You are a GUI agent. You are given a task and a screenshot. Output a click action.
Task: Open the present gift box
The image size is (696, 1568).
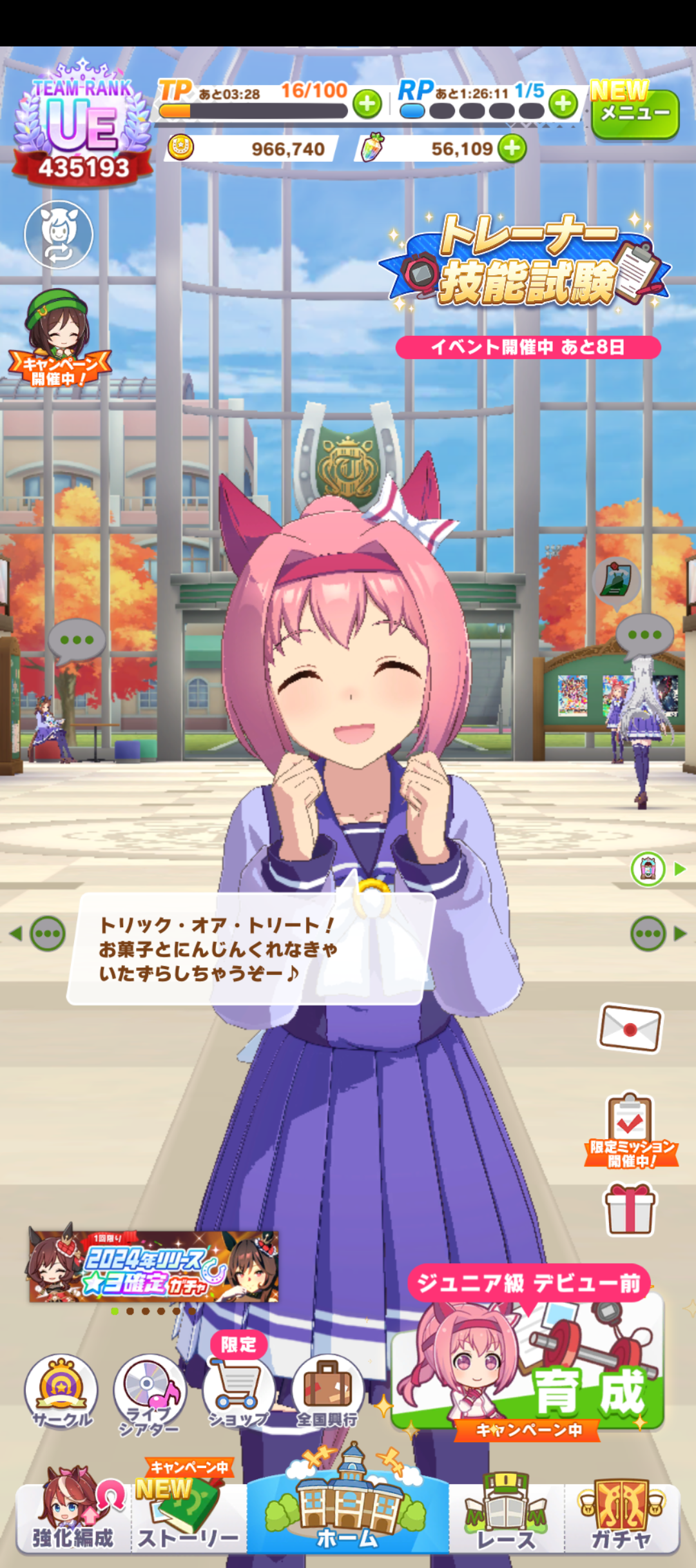click(630, 1210)
